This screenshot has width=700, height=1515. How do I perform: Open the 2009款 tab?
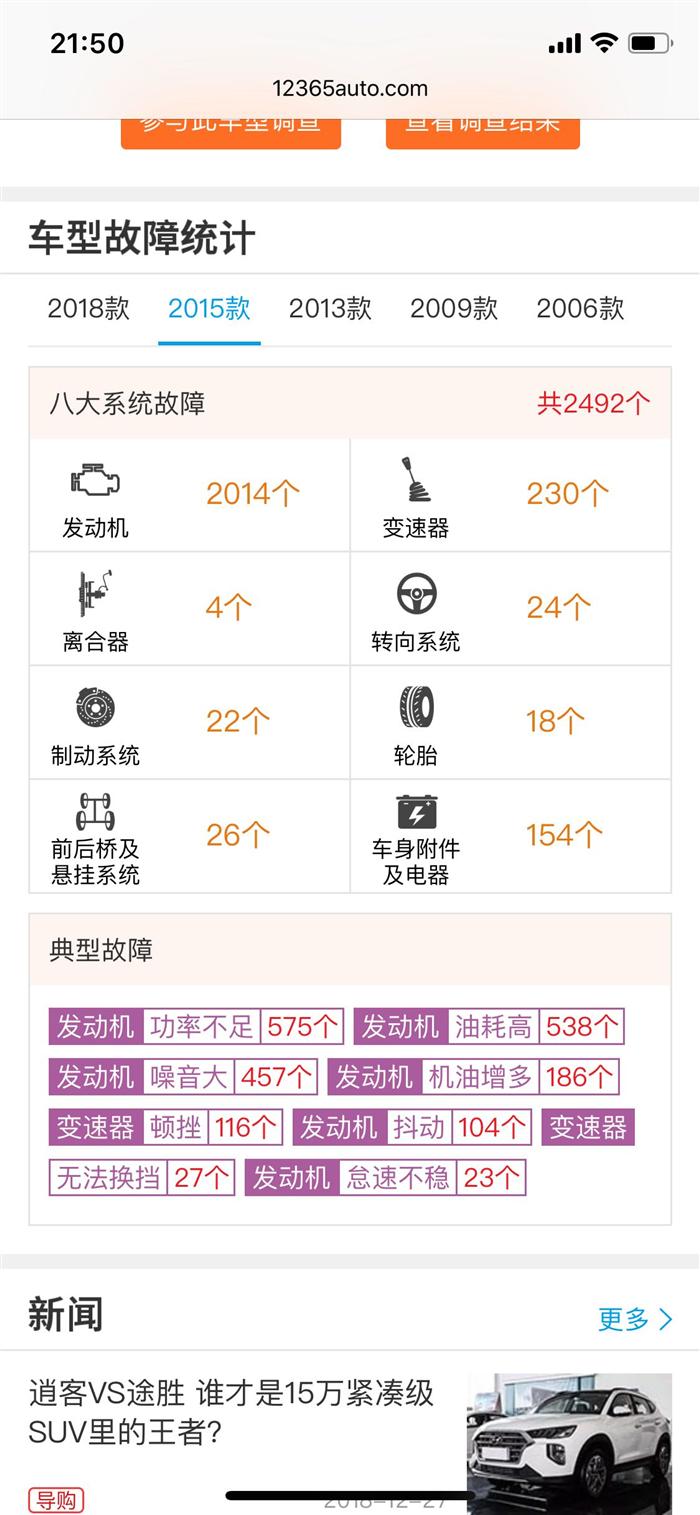click(x=454, y=308)
